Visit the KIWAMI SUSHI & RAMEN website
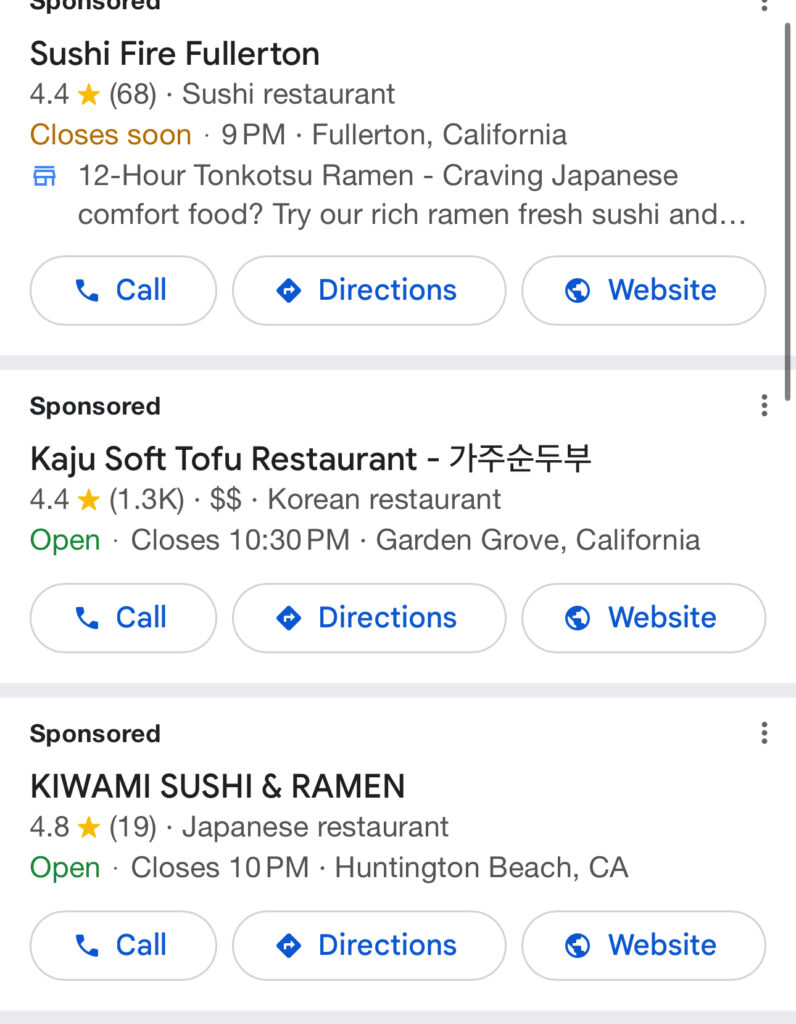 (x=644, y=945)
